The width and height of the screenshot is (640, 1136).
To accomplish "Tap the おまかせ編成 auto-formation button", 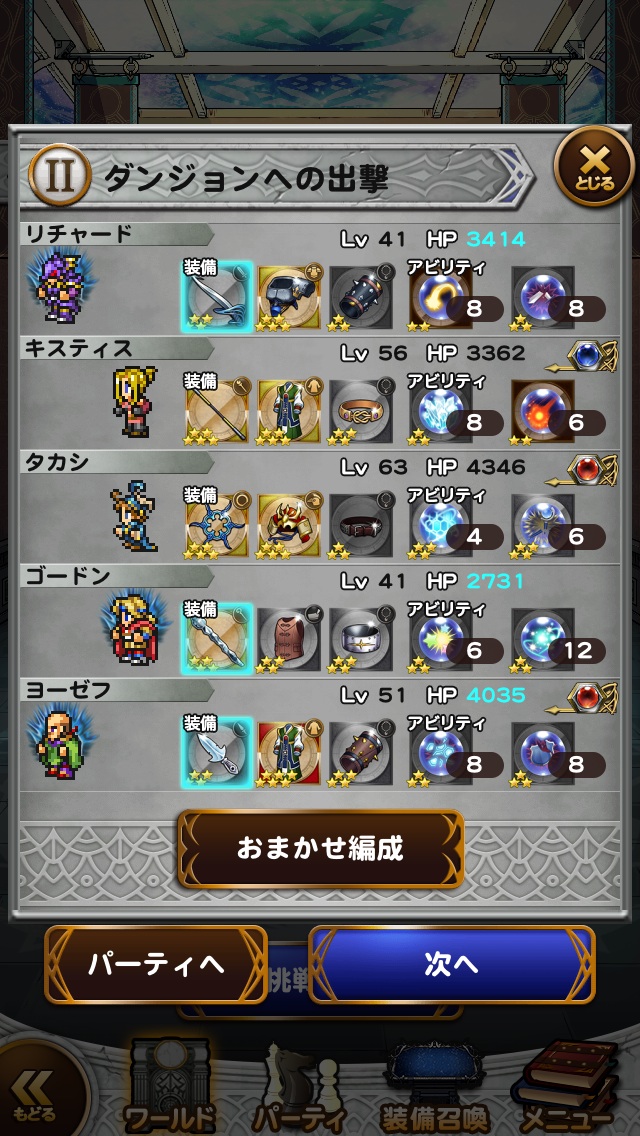I will point(320,849).
